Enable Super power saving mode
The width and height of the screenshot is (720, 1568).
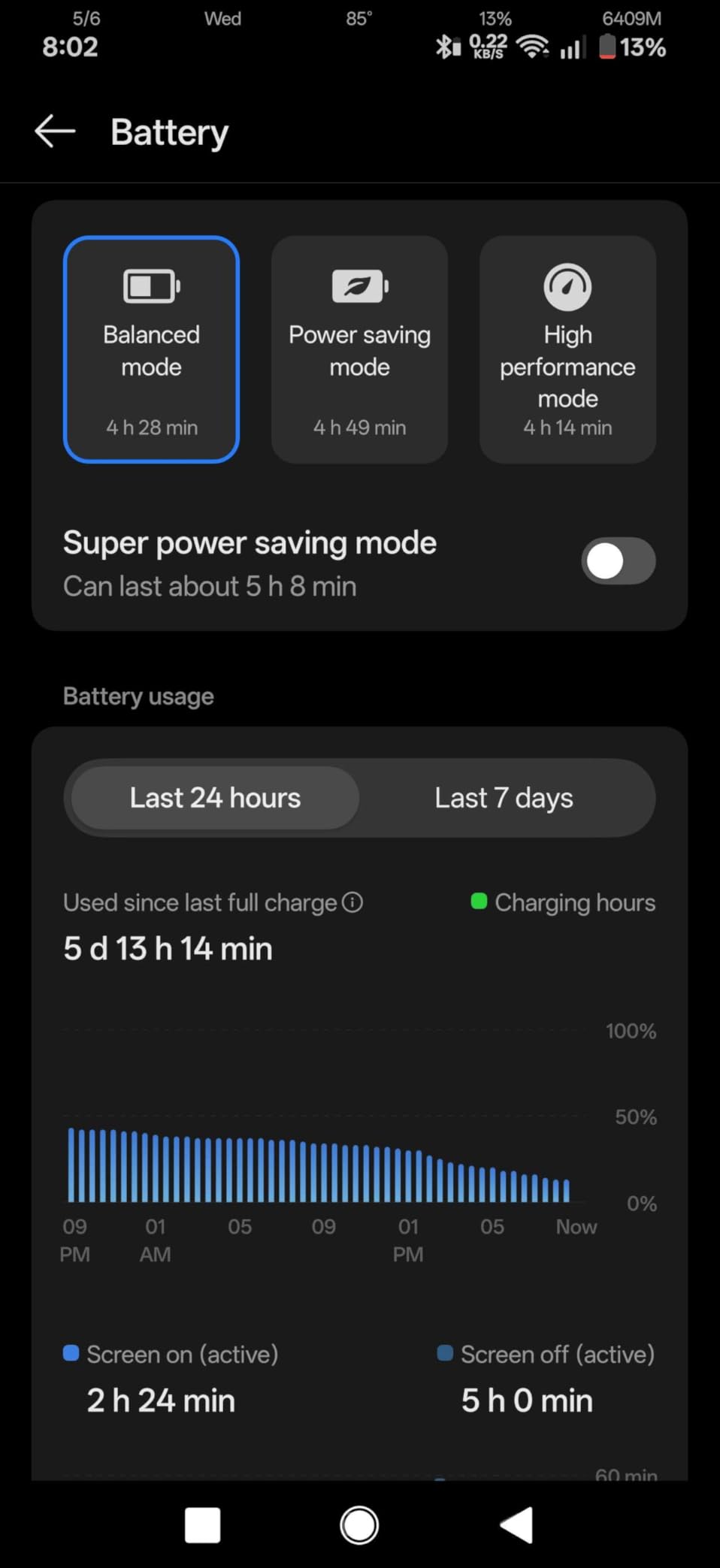(x=618, y=561)
